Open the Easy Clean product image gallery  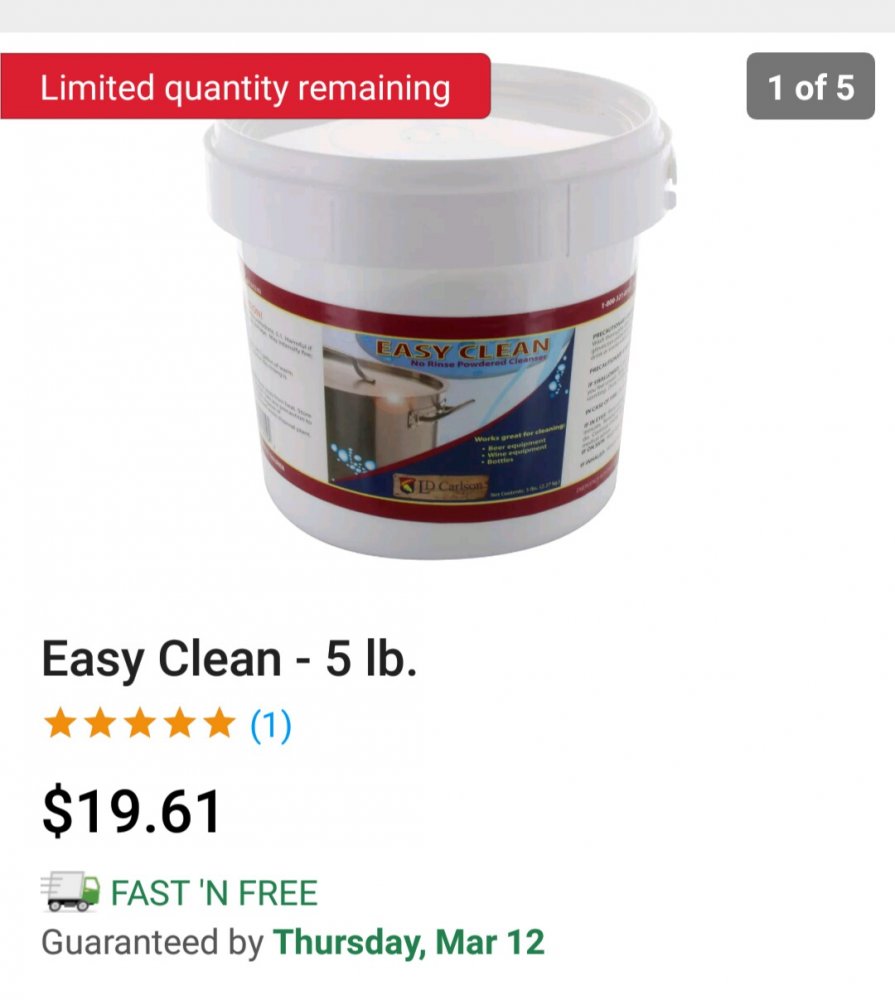(440, 320)
